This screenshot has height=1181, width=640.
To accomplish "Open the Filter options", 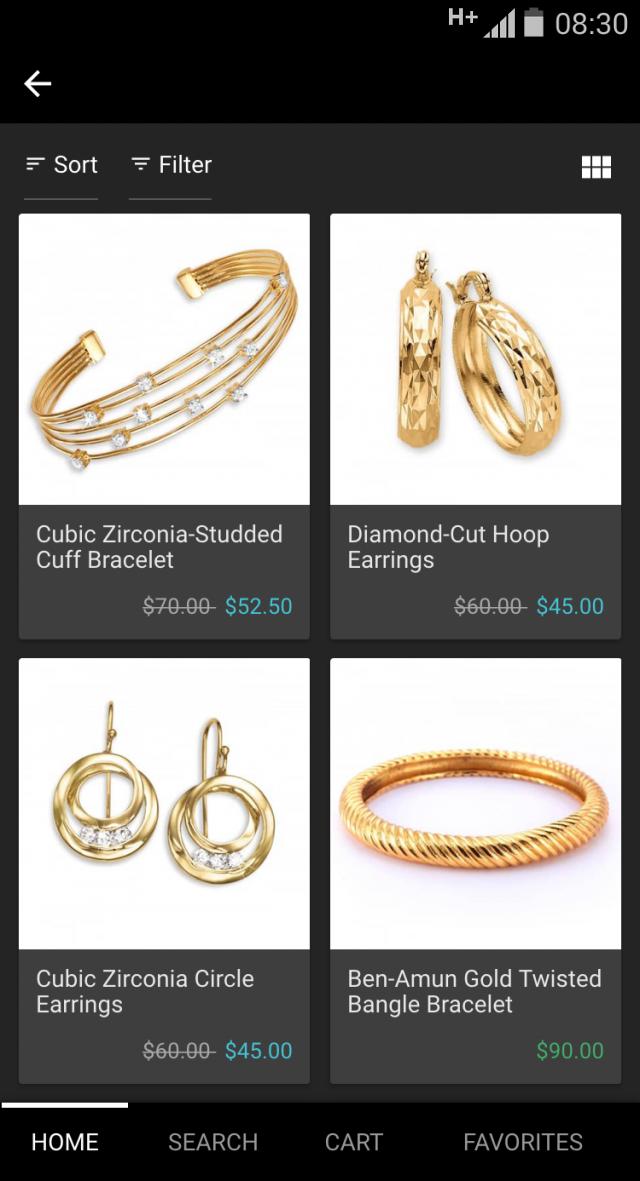I will 171,165.
